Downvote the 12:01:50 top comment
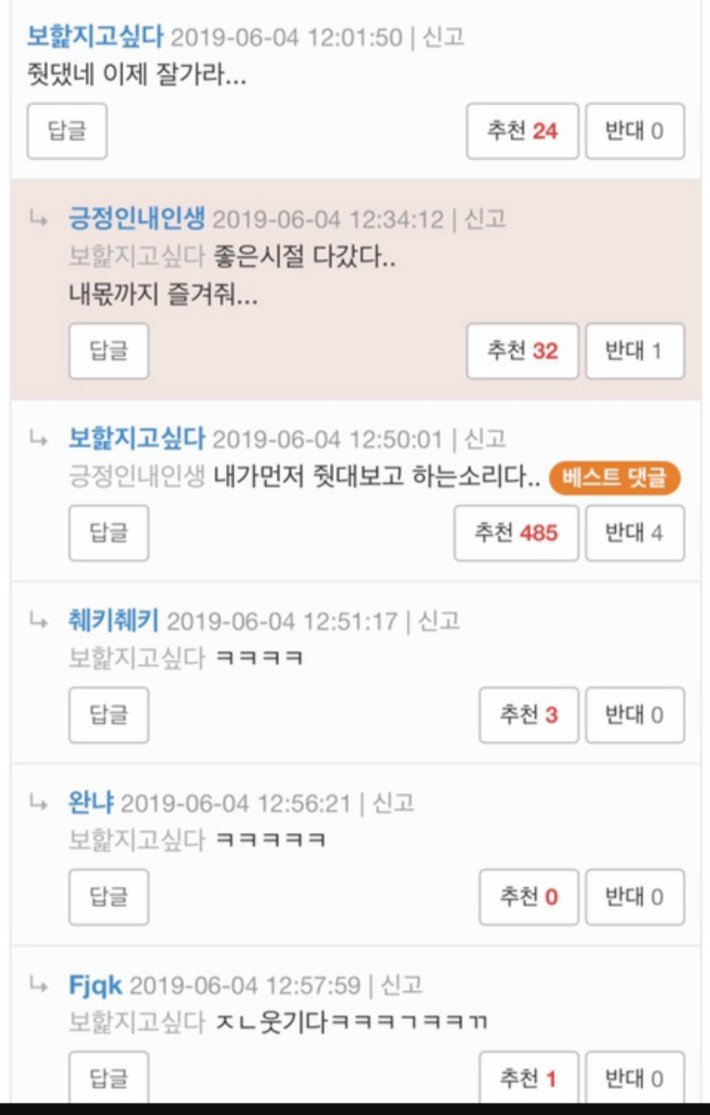Image resolution: width=710 pixels, height=1115 pixels. coord(634,131)
